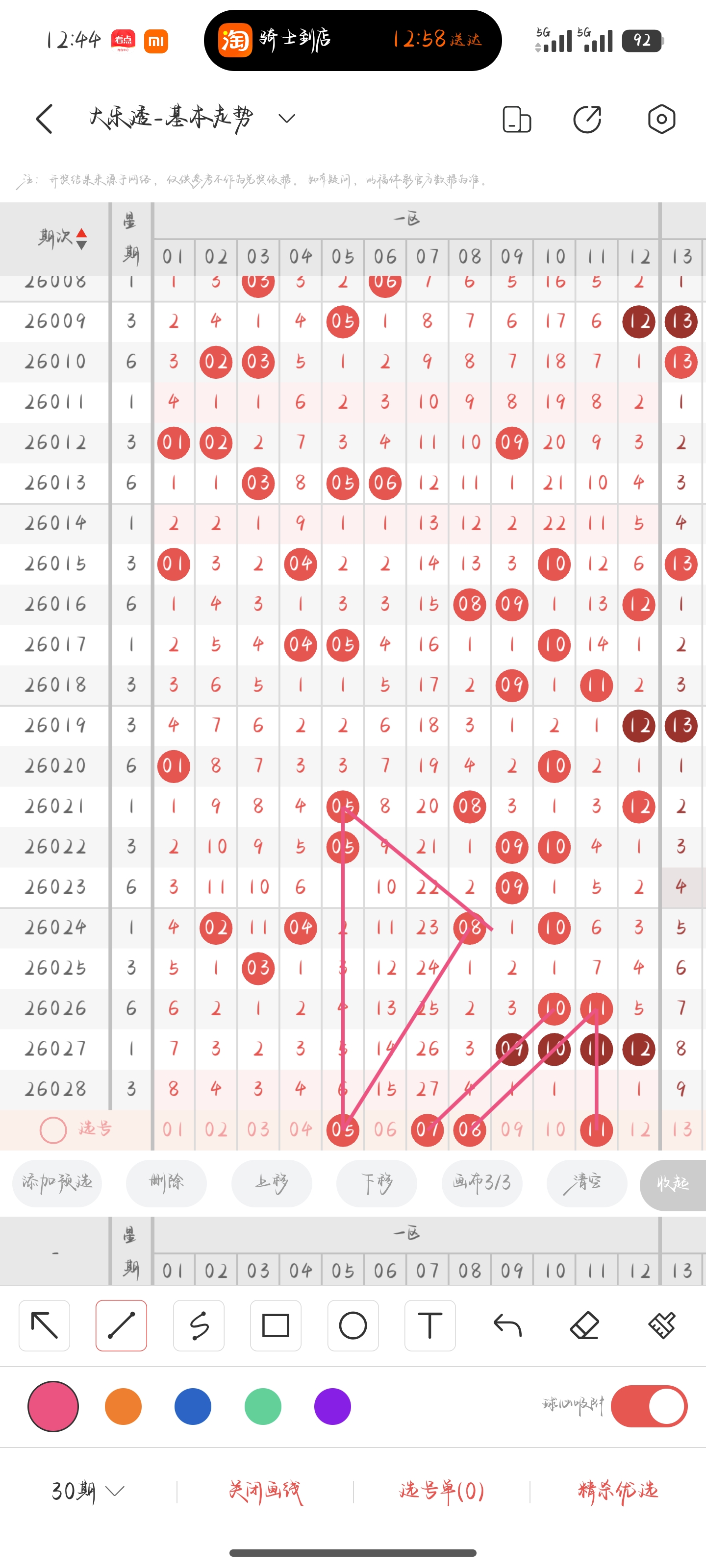Turn off the 球心吸附 switch

pos(649,1406)
